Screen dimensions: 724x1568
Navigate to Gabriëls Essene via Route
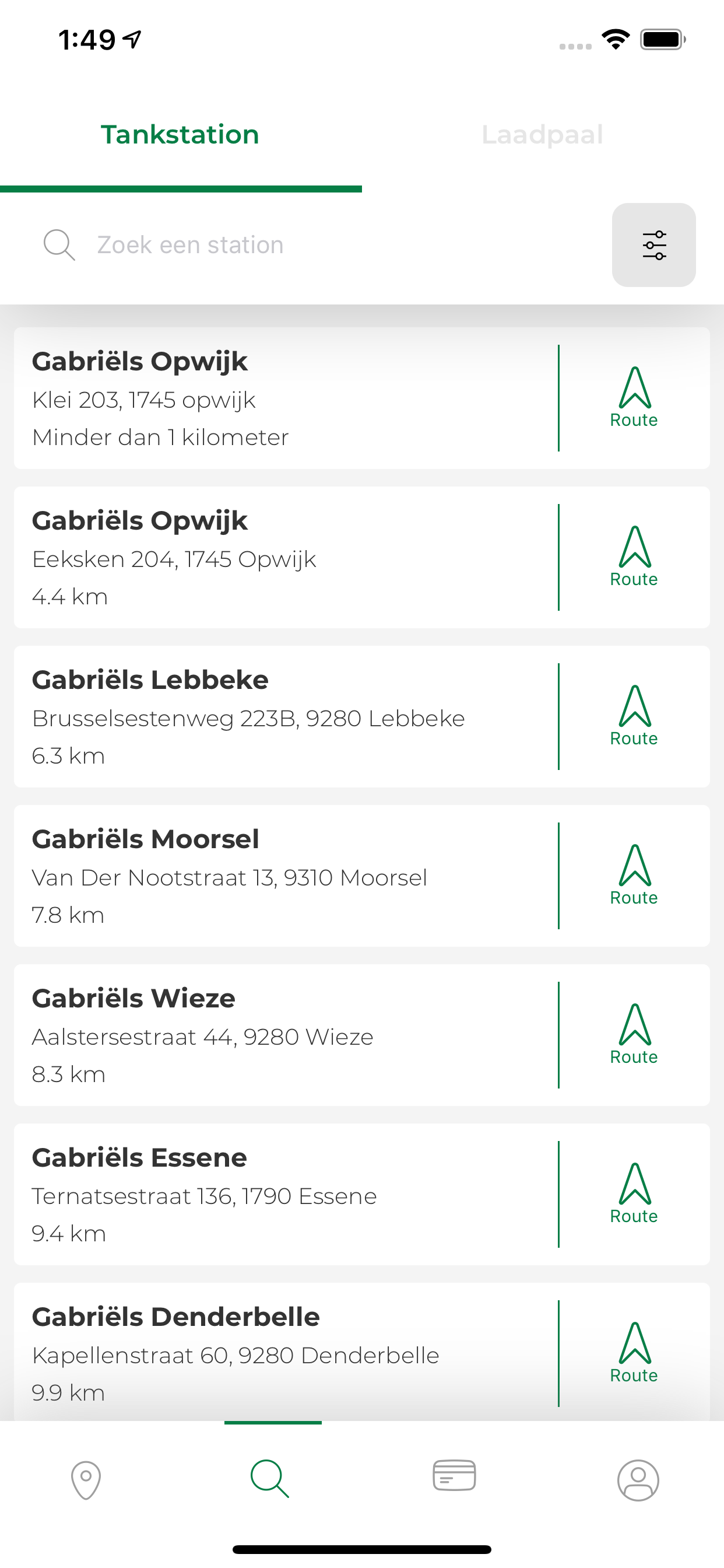634,1193
